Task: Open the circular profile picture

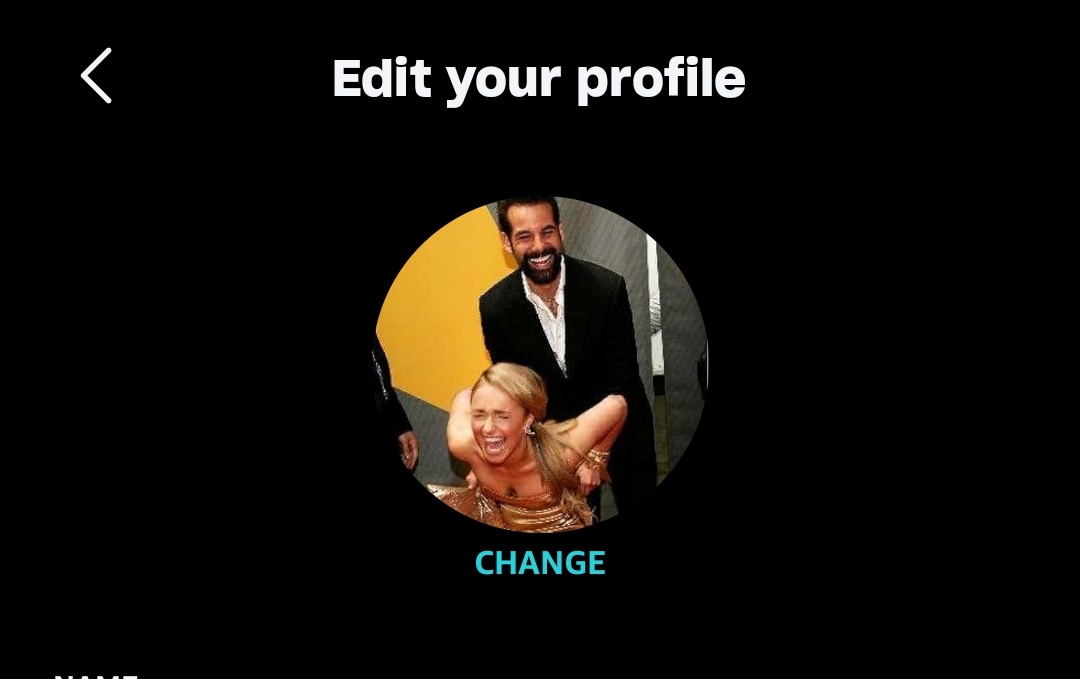Action: tap(541, 364)
